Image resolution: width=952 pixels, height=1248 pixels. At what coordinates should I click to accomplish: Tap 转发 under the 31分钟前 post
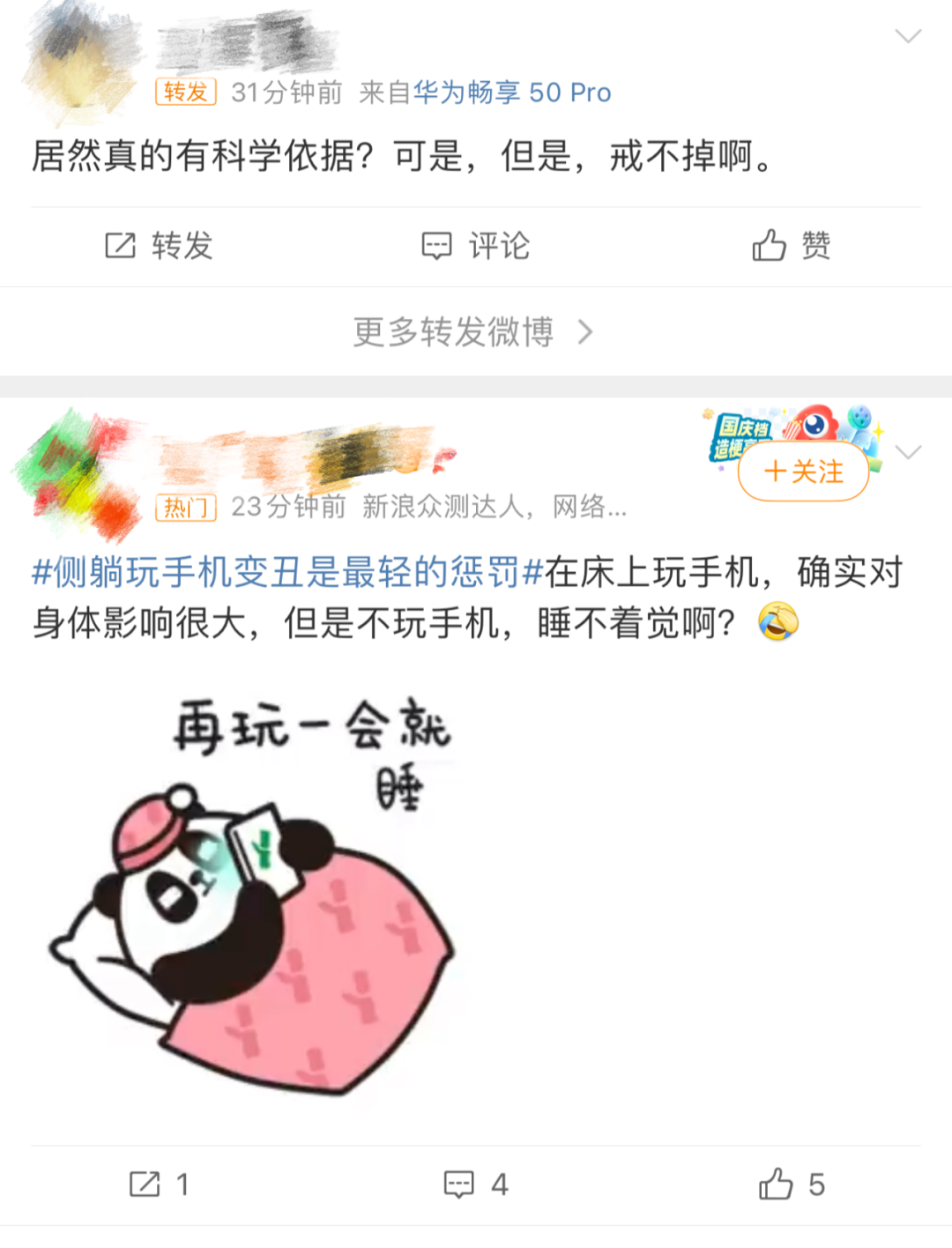(159, 246)
